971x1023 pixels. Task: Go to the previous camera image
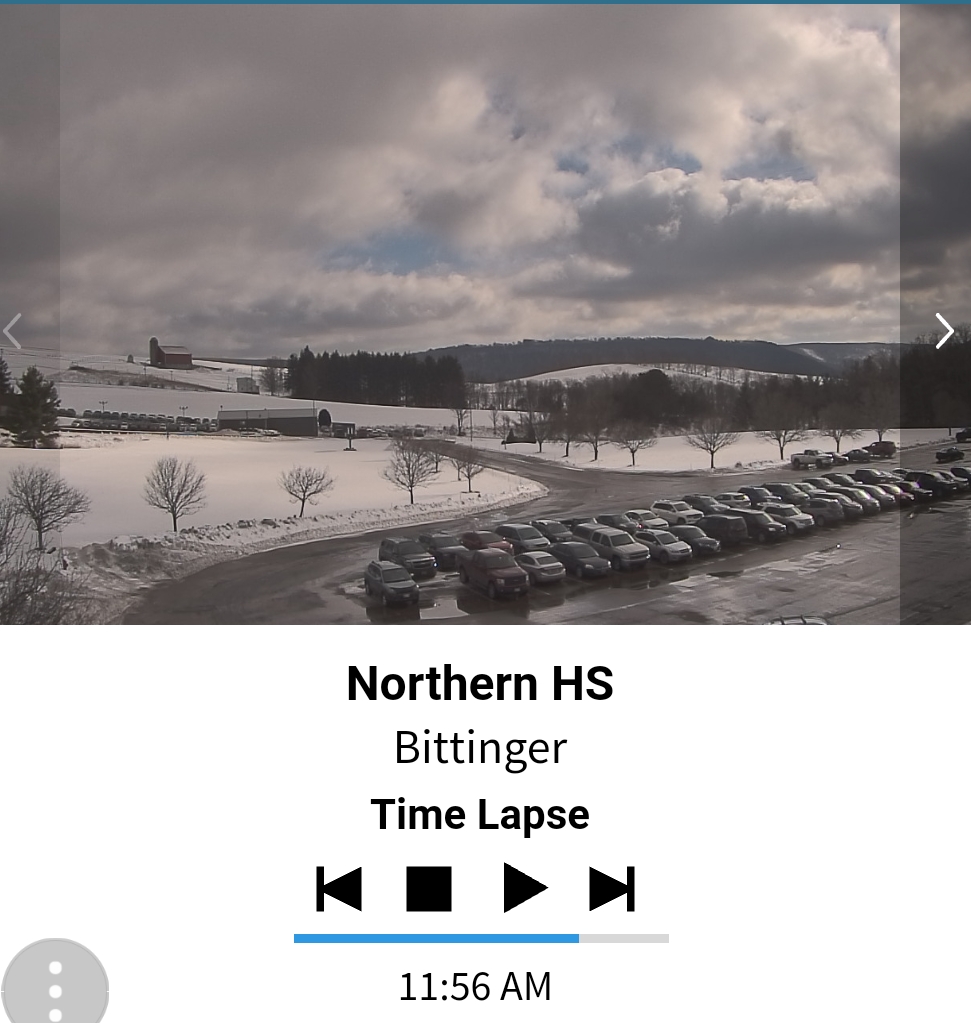[13, 331]
